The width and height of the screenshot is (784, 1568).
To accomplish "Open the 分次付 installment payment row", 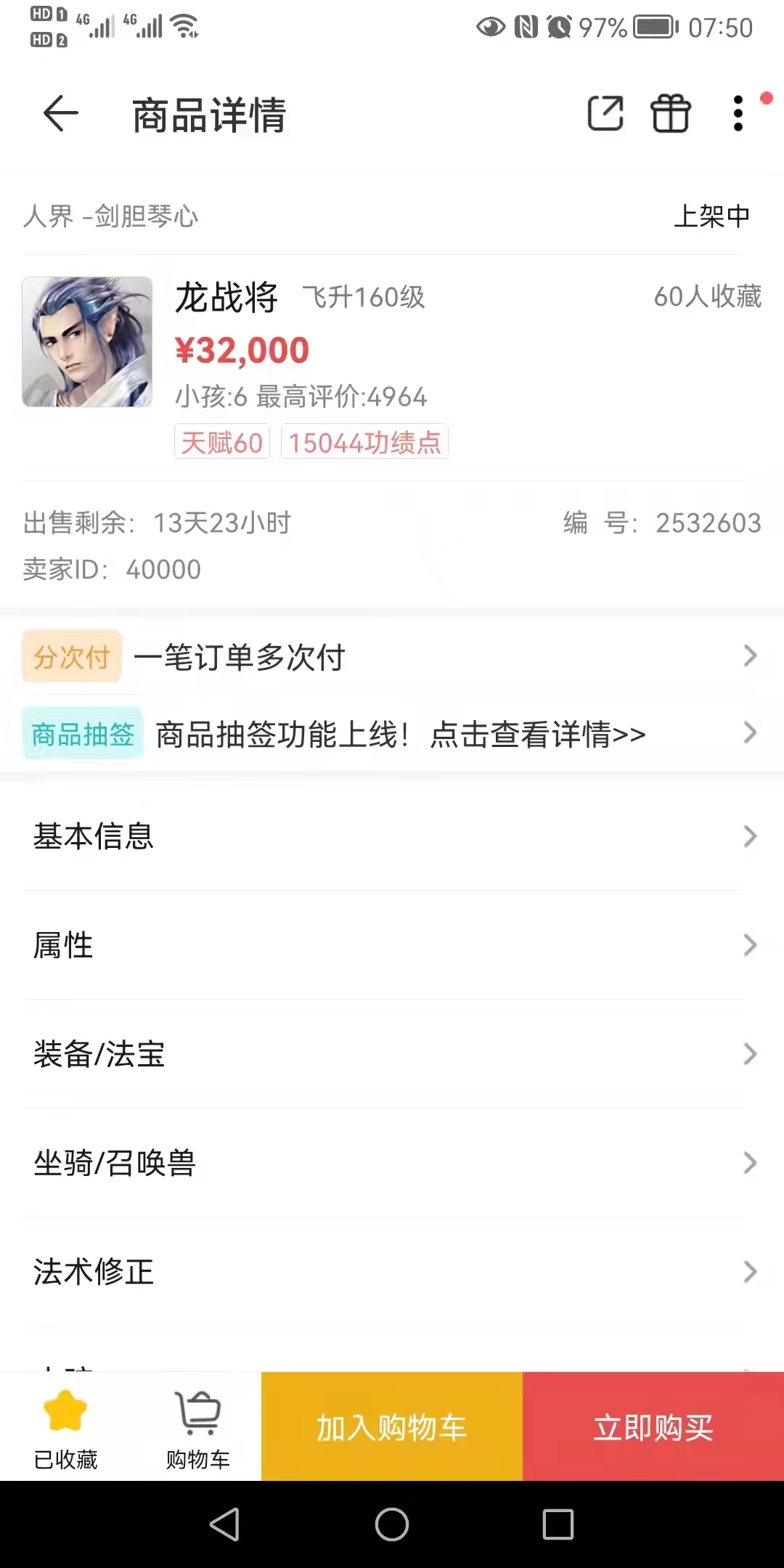I will (x=392, y=656).
